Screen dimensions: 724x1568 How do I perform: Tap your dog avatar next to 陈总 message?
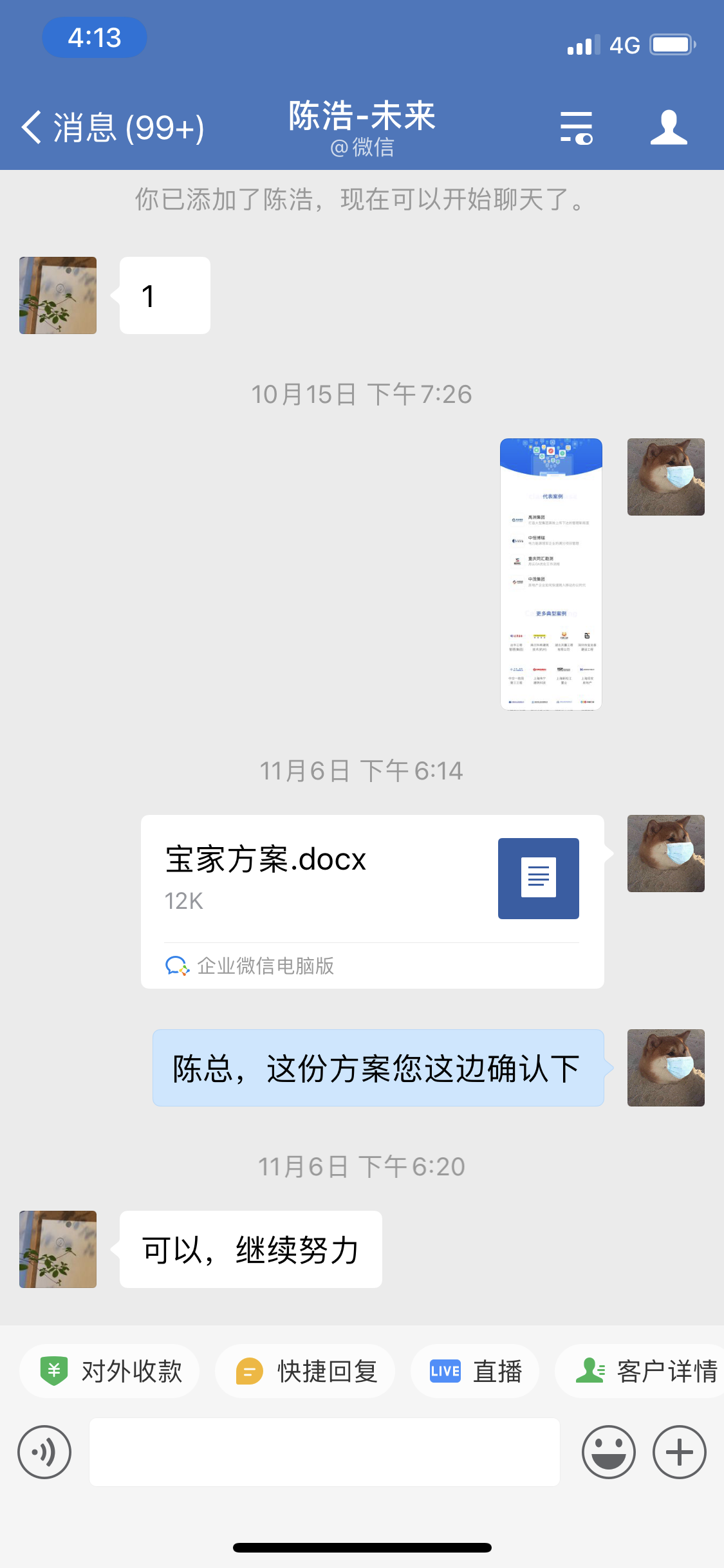pyautogui.click(x=666, y=1068)
